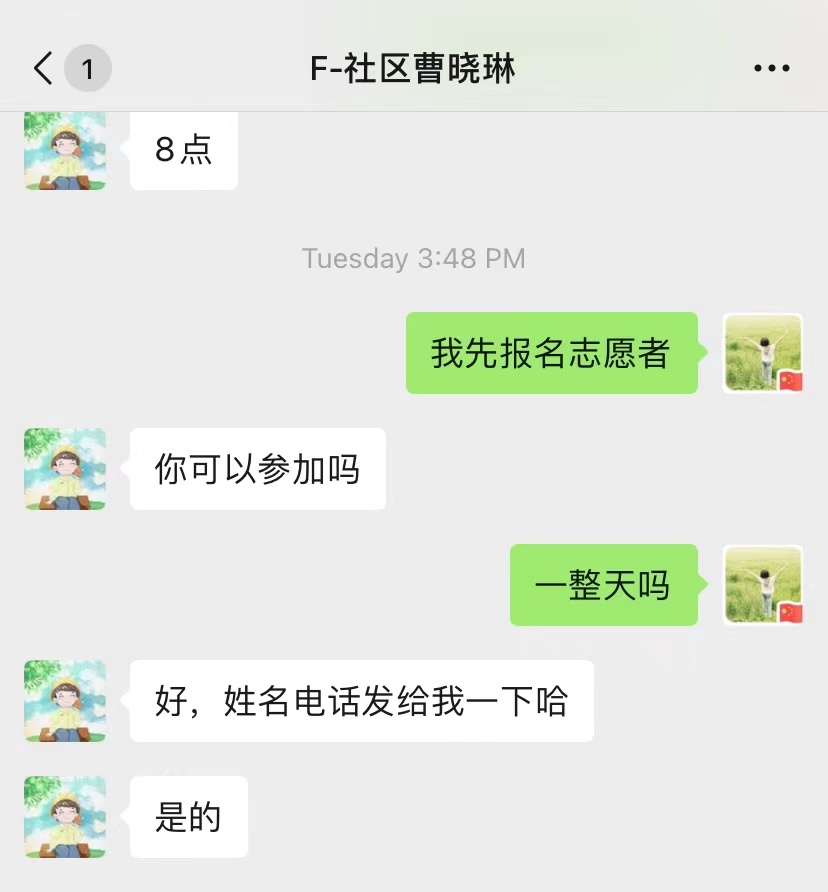Tap the contact's avatar beside '是的'
Image resolution: width=828 pixels, height=892 pixels.
pyautogui.click(x=65, y=816)
